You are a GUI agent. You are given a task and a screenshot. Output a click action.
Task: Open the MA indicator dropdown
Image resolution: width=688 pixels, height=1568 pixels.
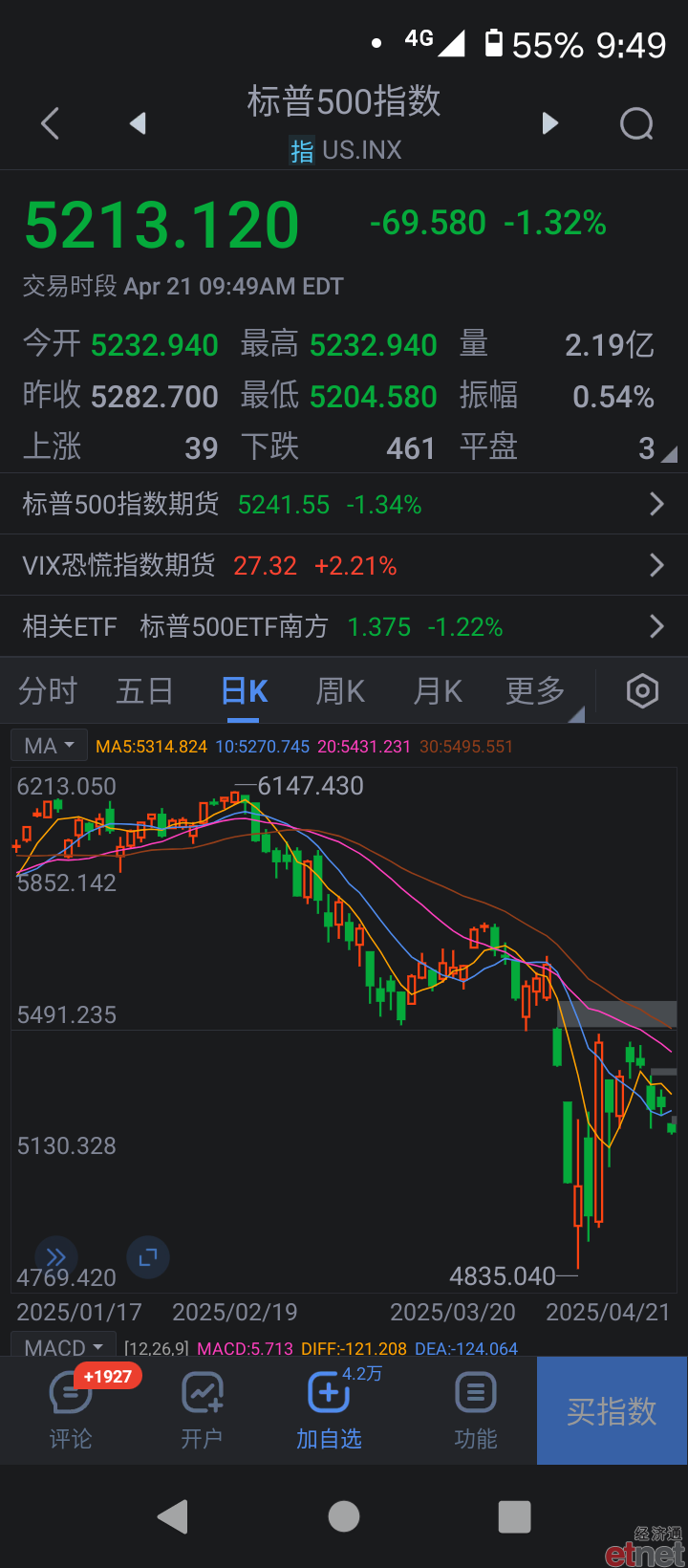pyautogui.click(x=49, y=746)
